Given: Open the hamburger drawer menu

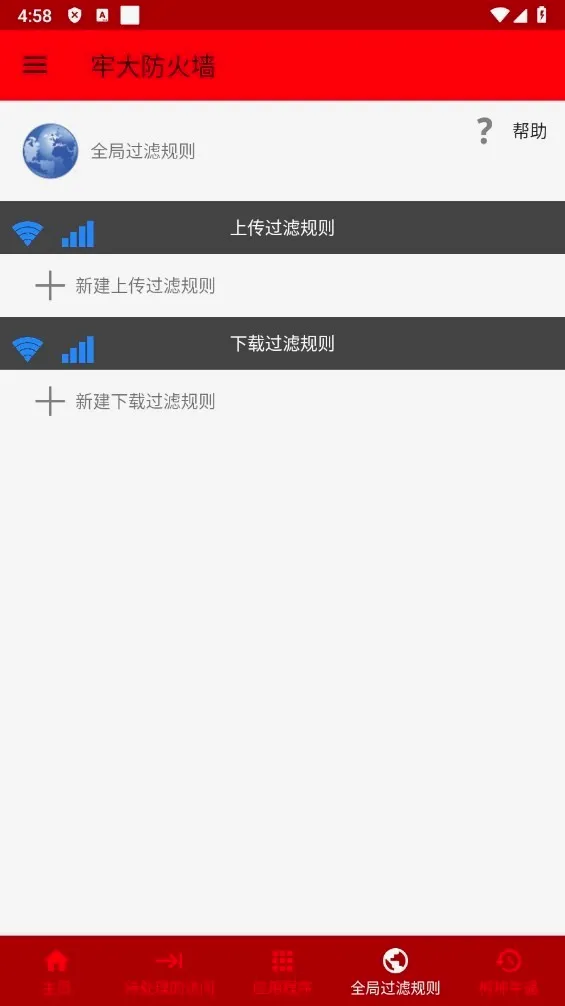Looking at the screenshot, I should click(x=35, y=65).
